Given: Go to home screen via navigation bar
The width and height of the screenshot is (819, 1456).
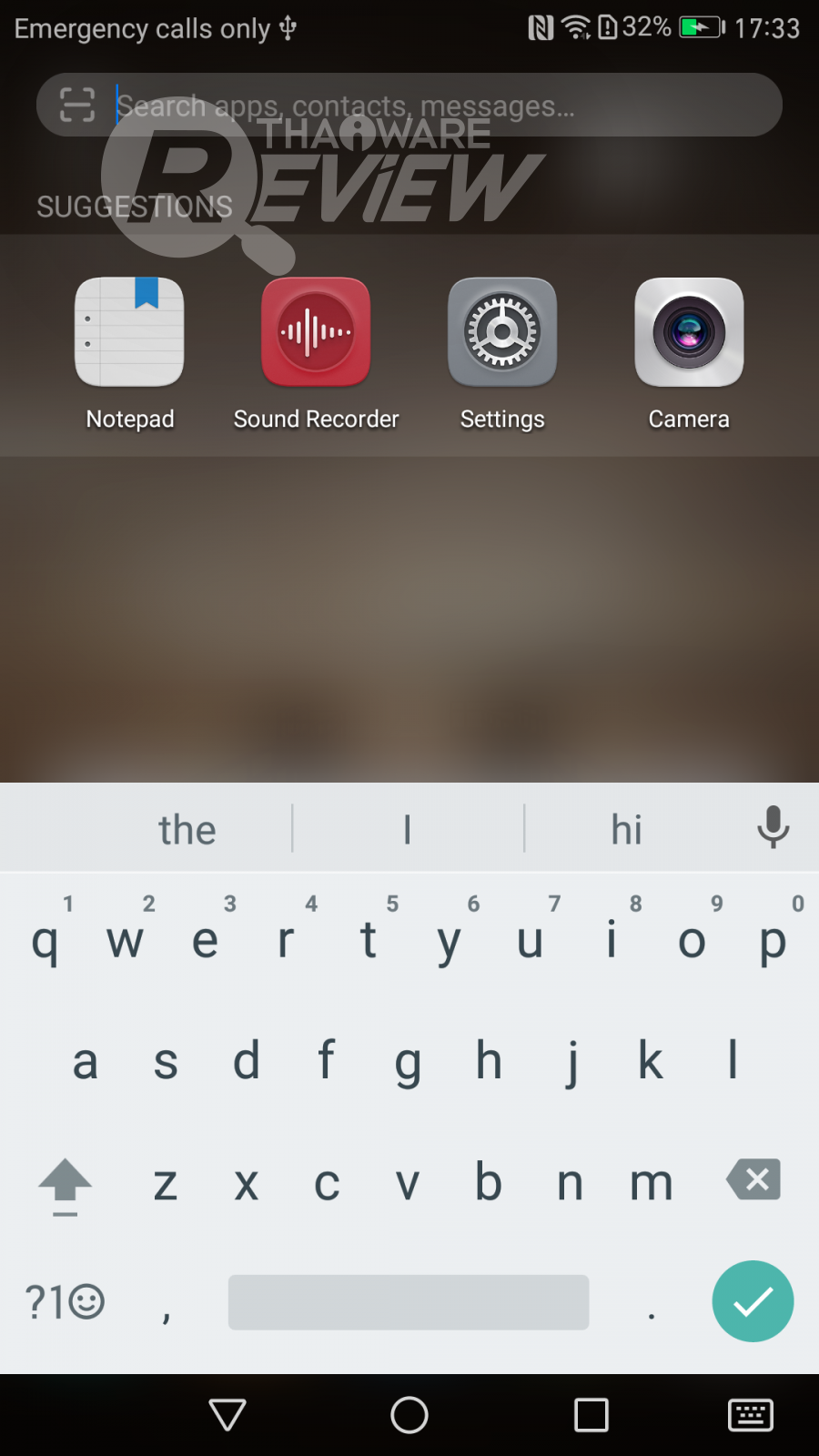Looking at the screenshot, I should pyautogui.click(x=409, y=1415).
